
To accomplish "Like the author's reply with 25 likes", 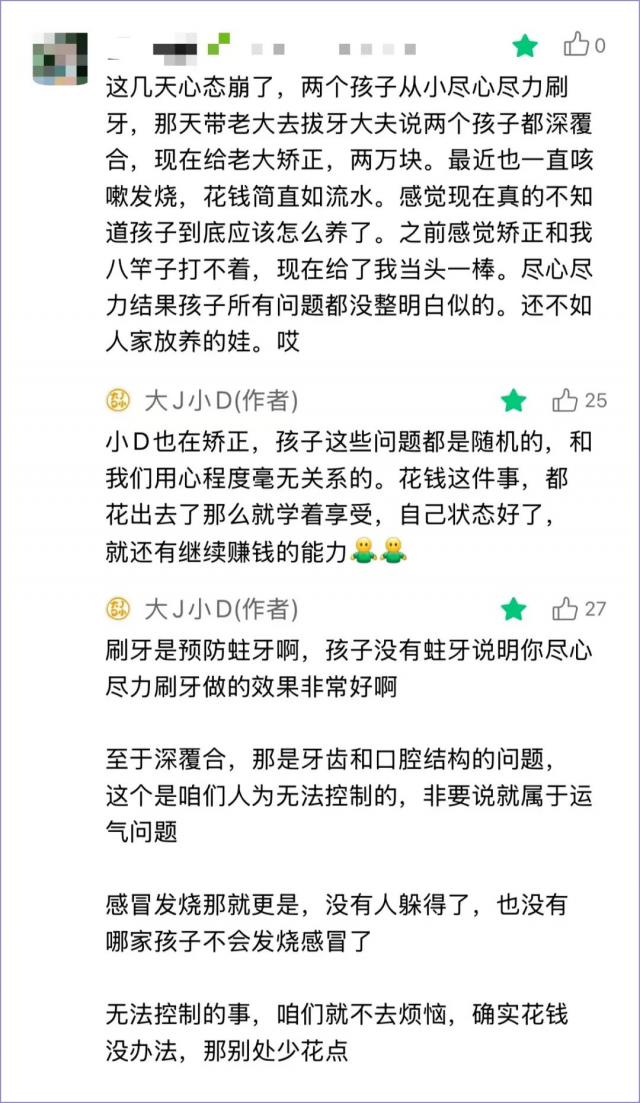I will (566, 401).
